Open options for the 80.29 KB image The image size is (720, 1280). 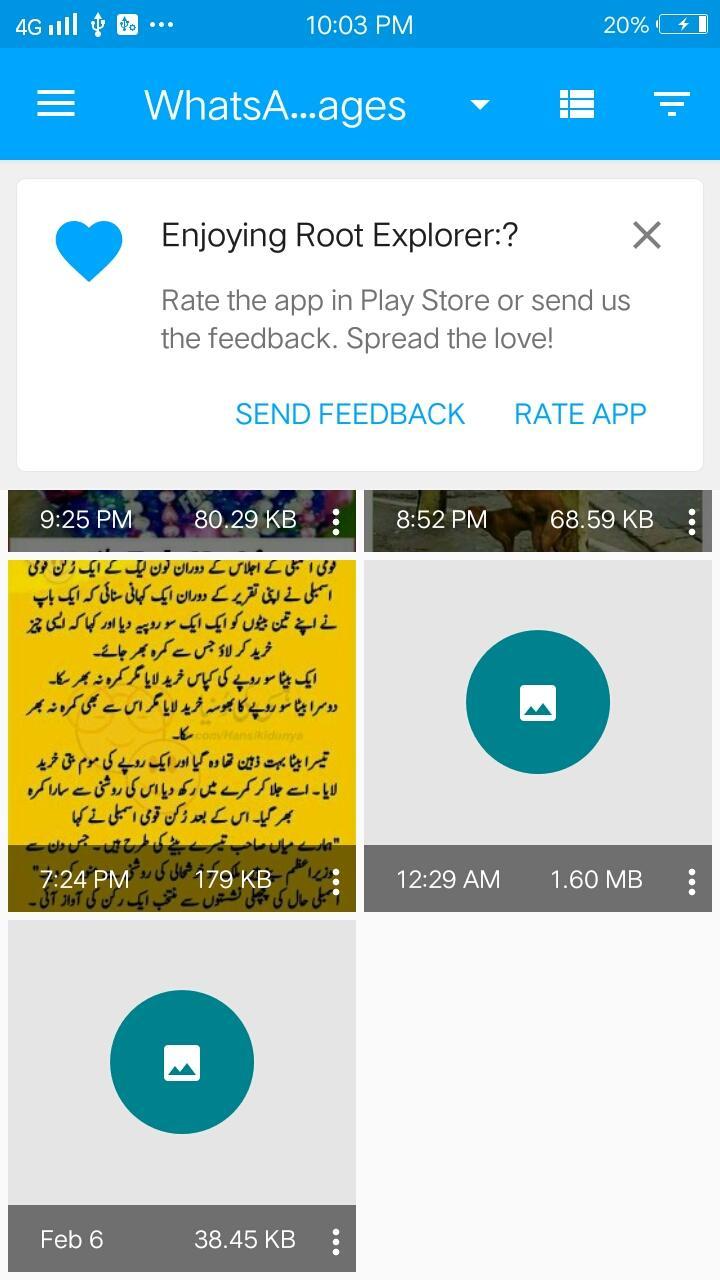tap(336, 520)
